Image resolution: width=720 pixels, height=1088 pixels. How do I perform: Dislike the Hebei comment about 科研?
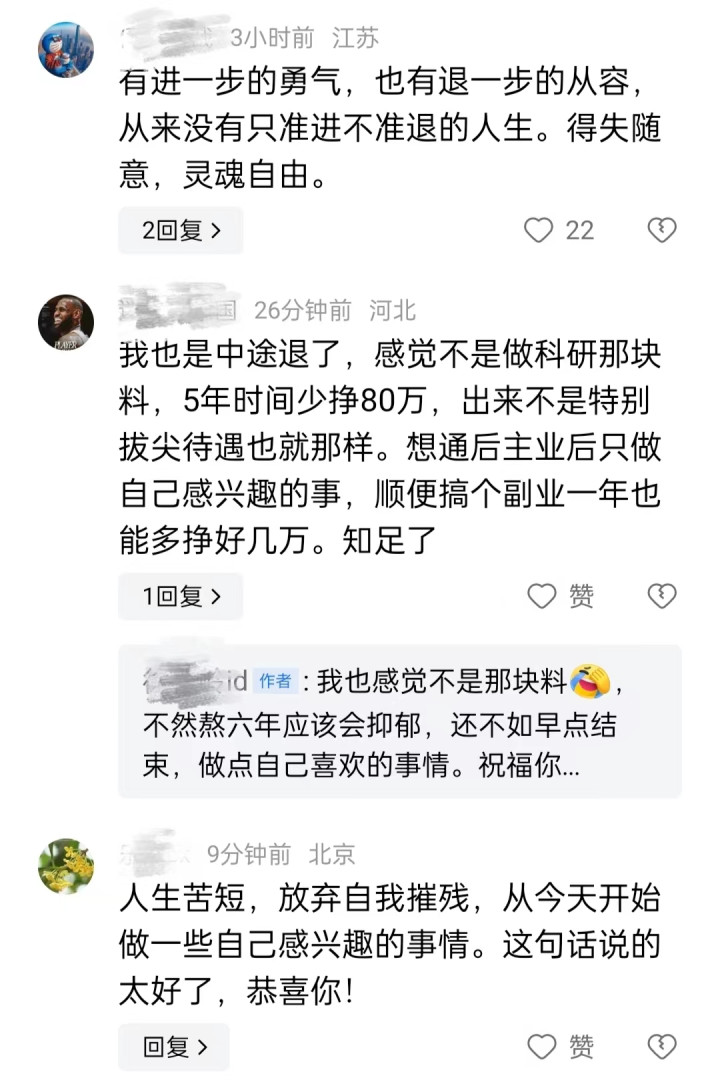pos(662,597)
